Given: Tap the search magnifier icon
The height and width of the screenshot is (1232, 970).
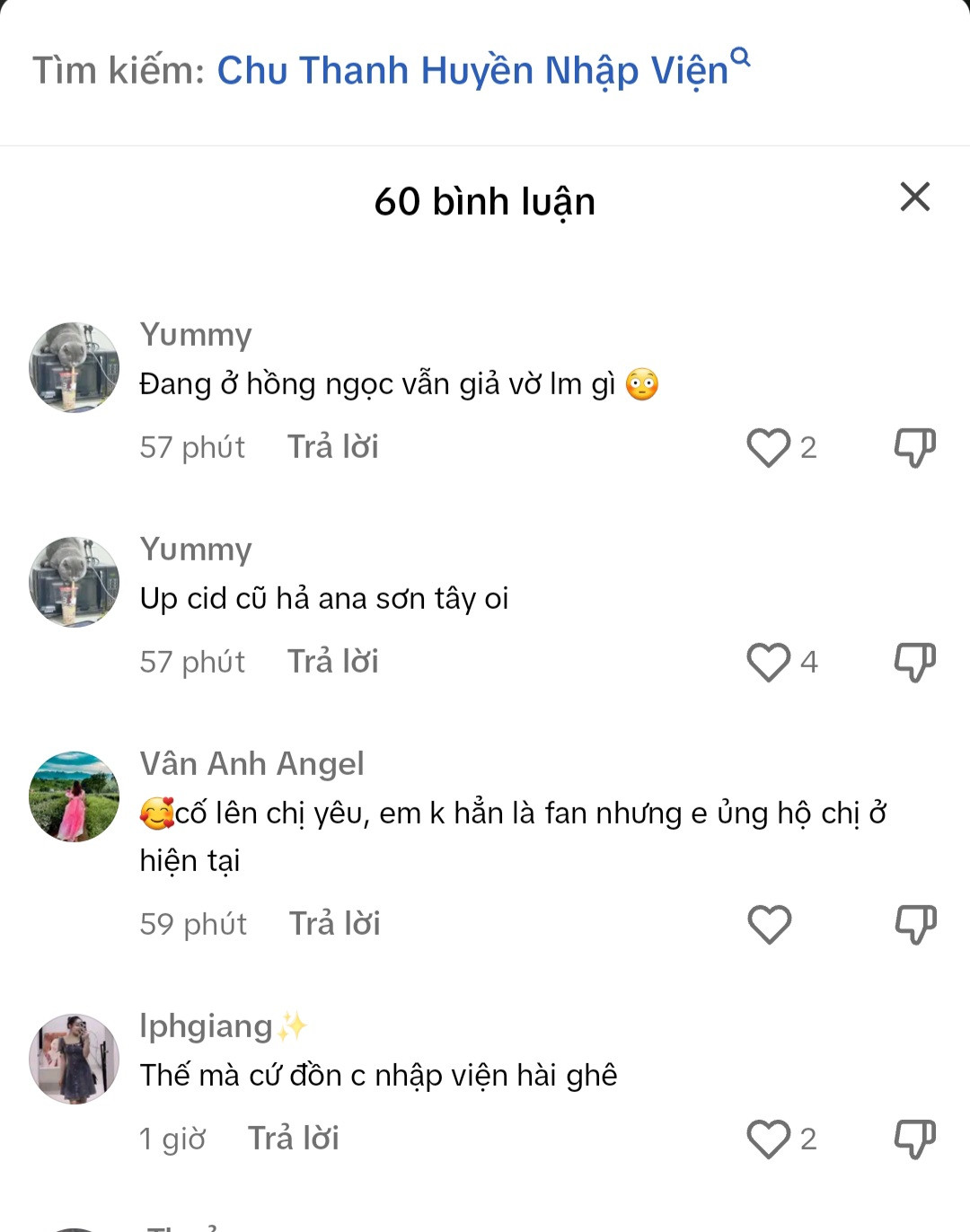Looking at the screenshot, I should (x=742, y=57).
